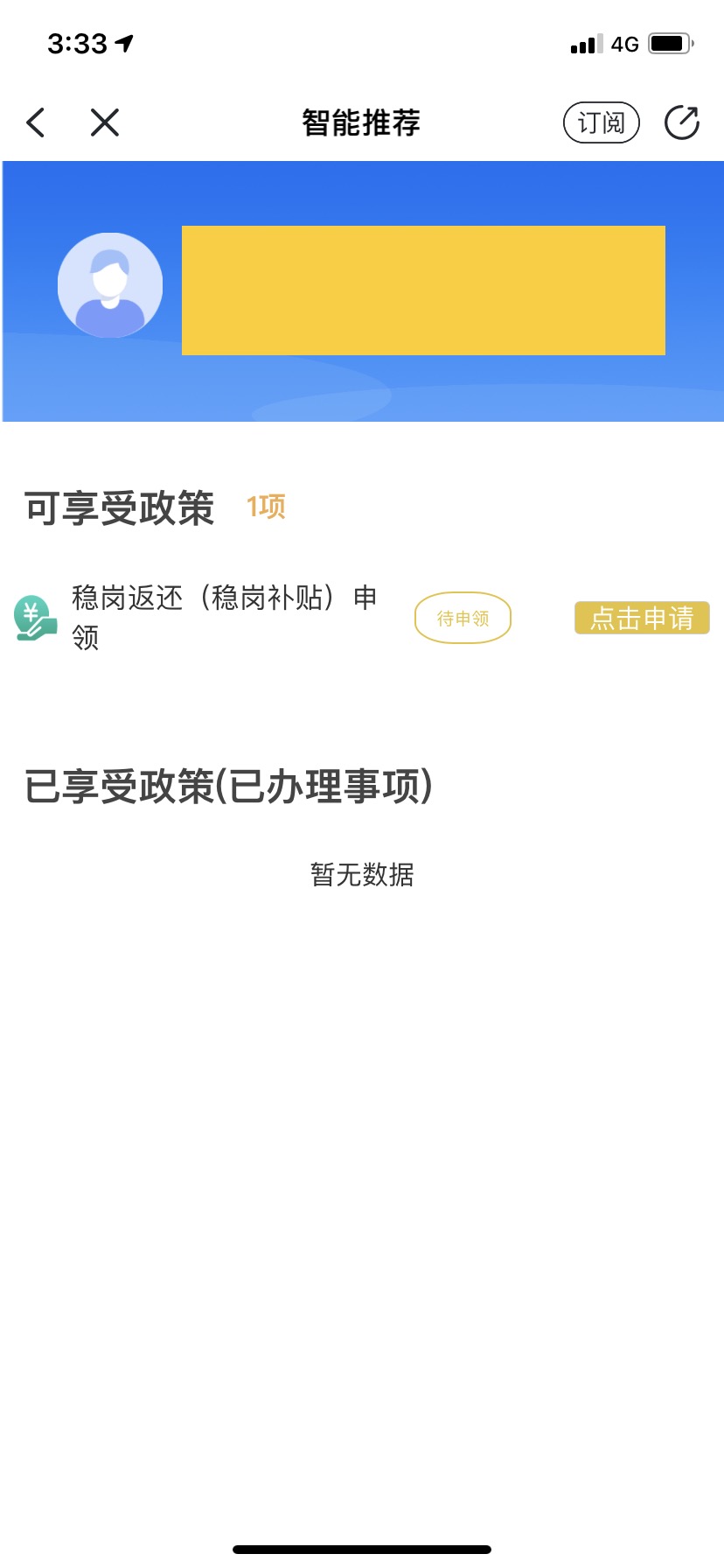Viewport: 724px width, 1568px height.
Task: Open the 稳岗返还（稳岗补贴）申领 policy item
Action: (225, 618)
